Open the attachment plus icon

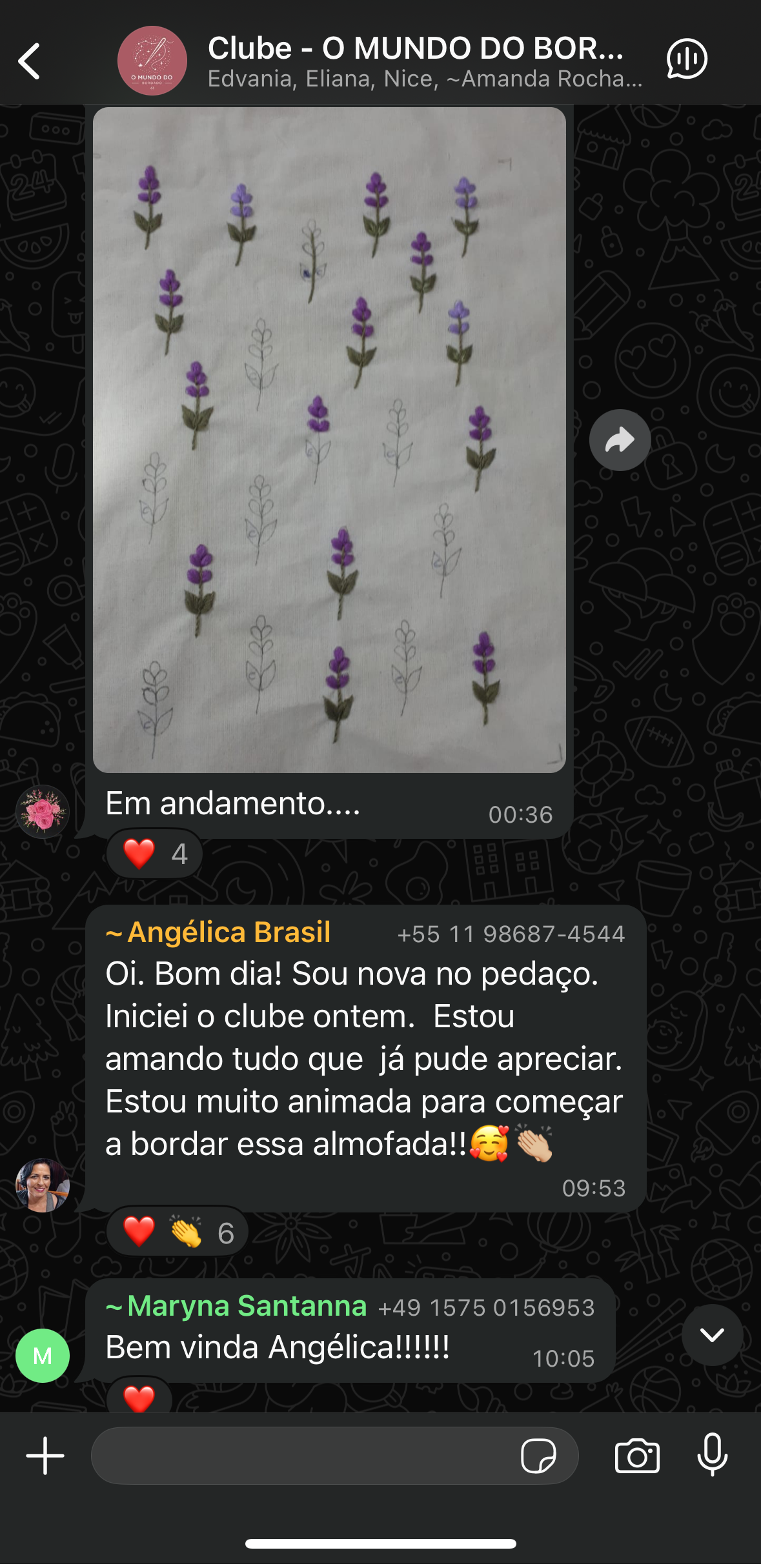[x=43, y=1455]
